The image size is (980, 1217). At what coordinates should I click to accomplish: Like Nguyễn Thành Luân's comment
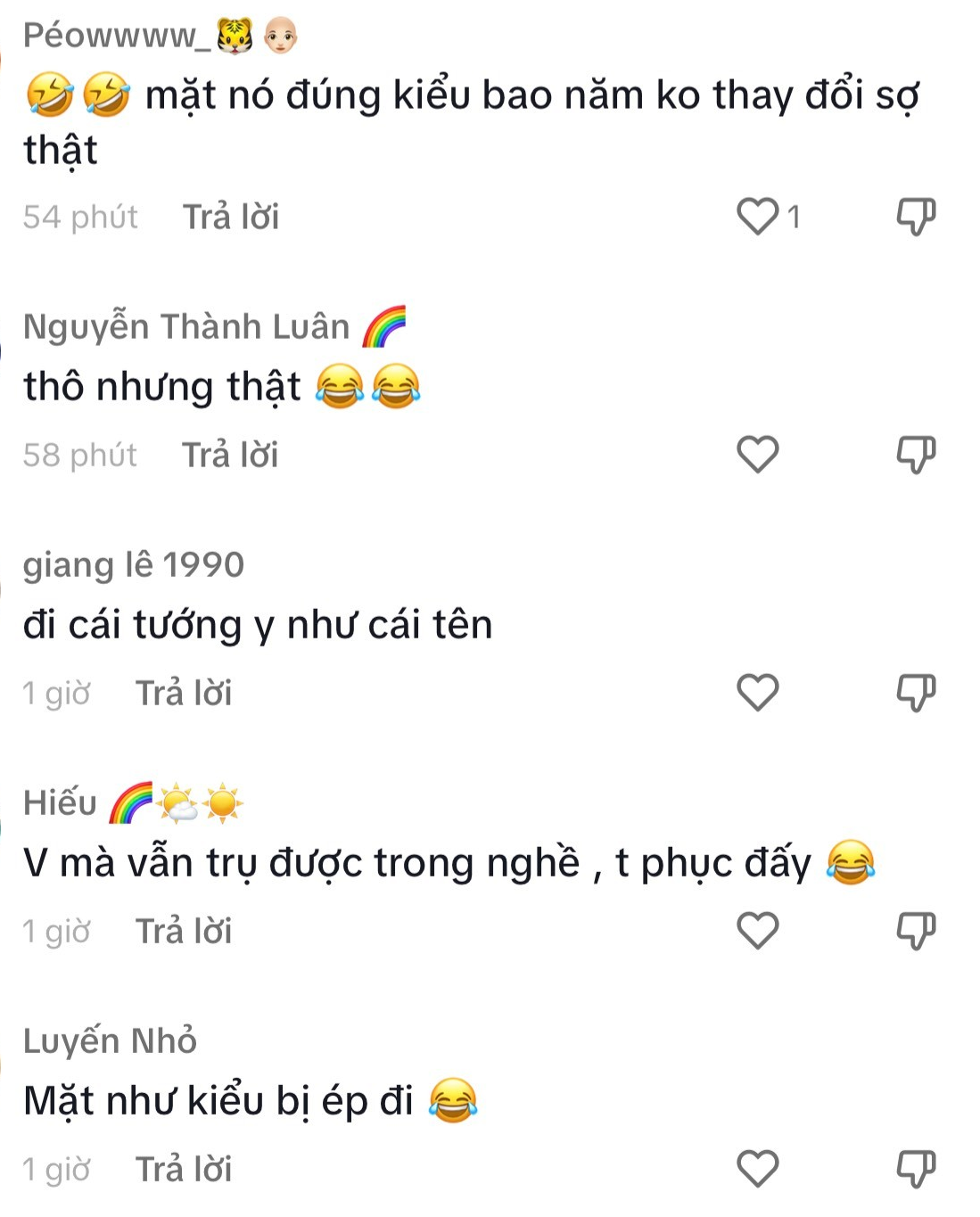click(x=758, y=455)
